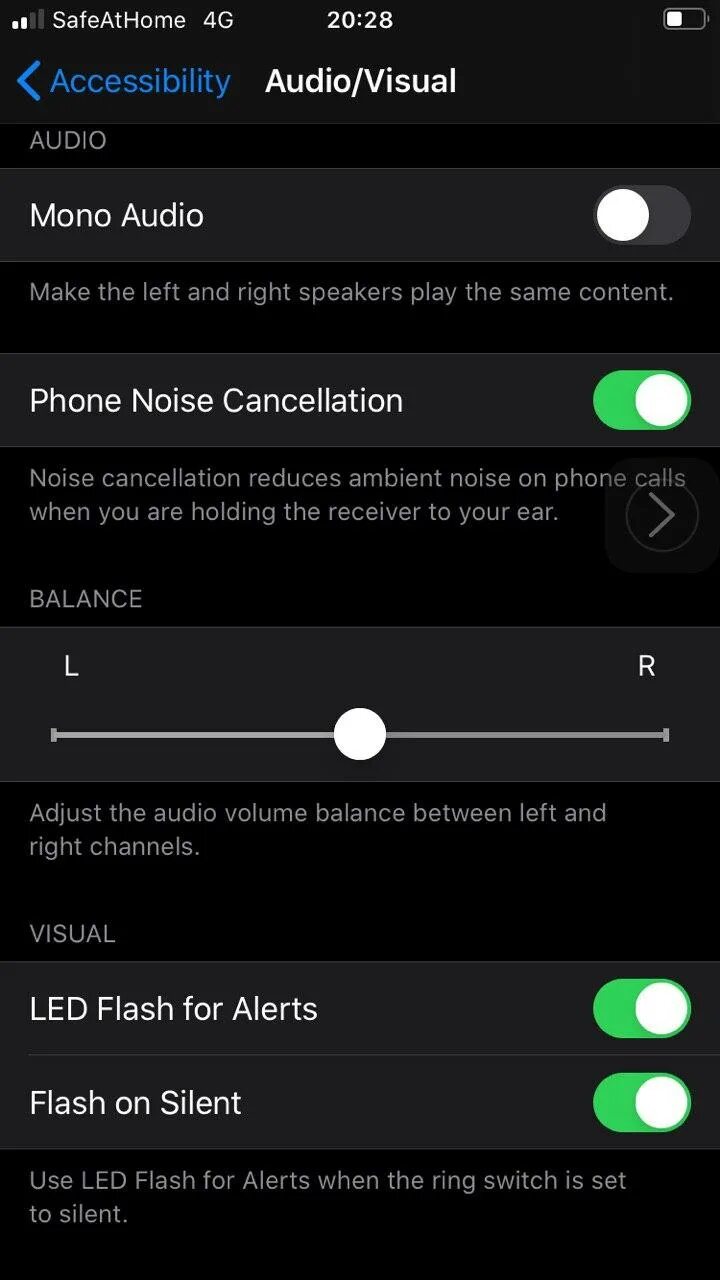Turn off Flash on Silent
720x1280 pixels.
tap(641, 1102)
